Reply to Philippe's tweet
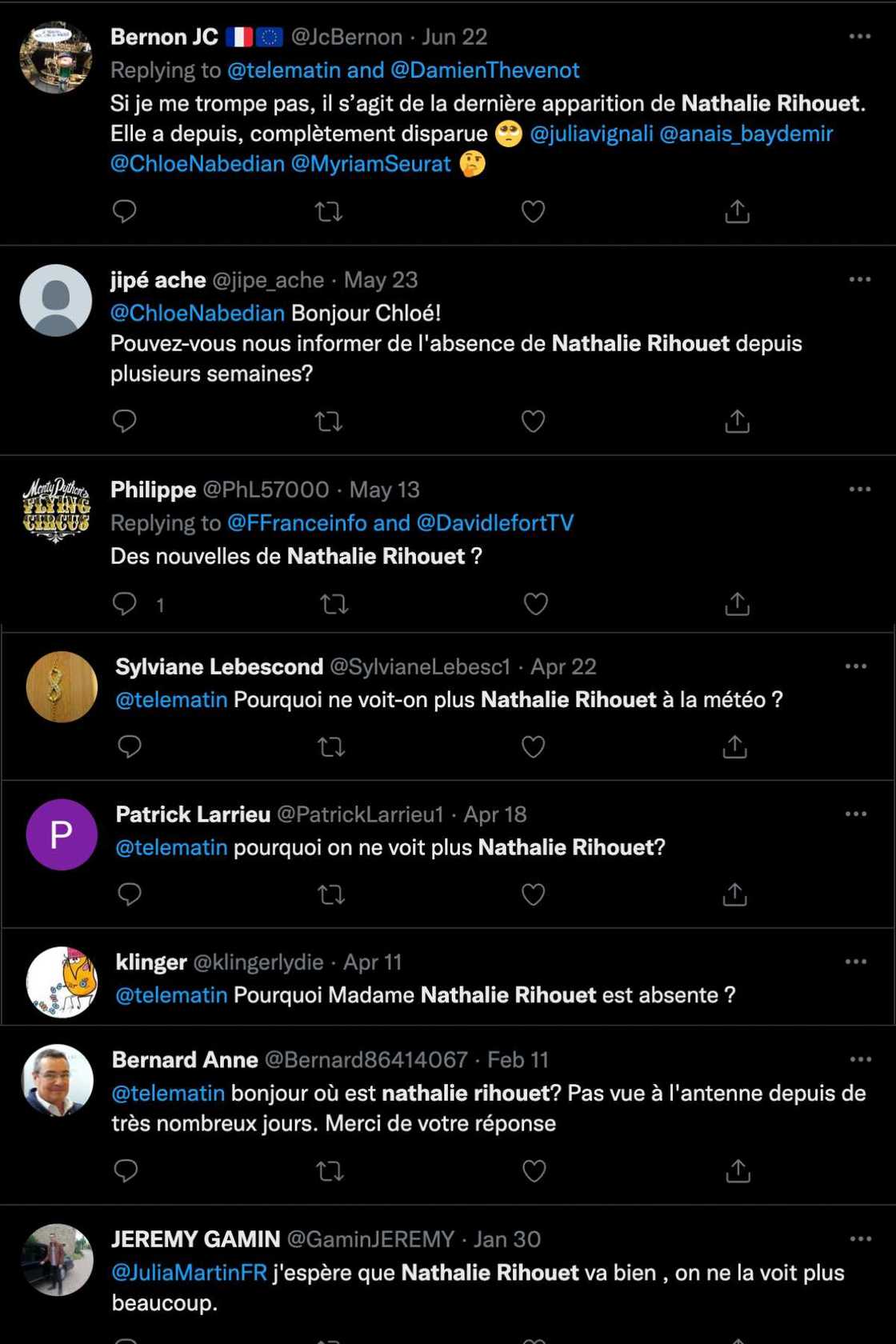This screenshot has width=896, height=1344. coord(125,604)
